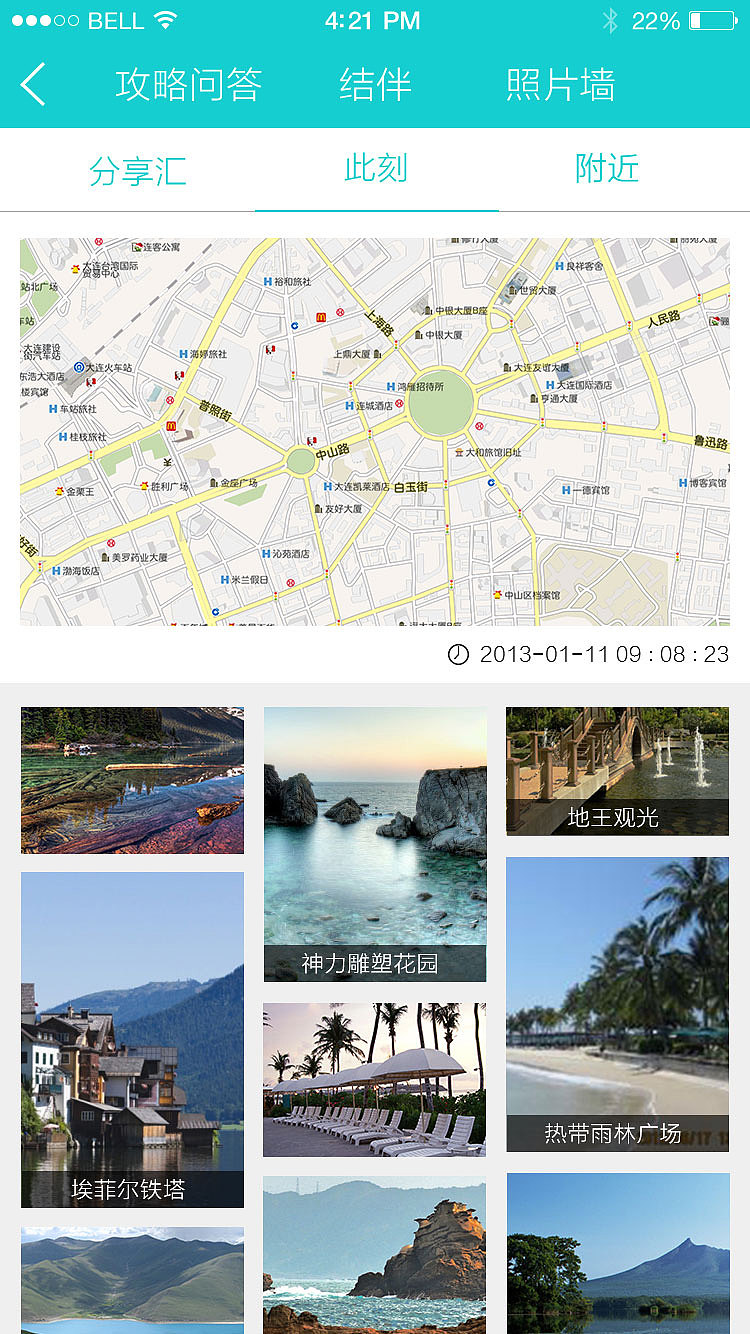Show the 附近 sub-tab

[607, 168]
